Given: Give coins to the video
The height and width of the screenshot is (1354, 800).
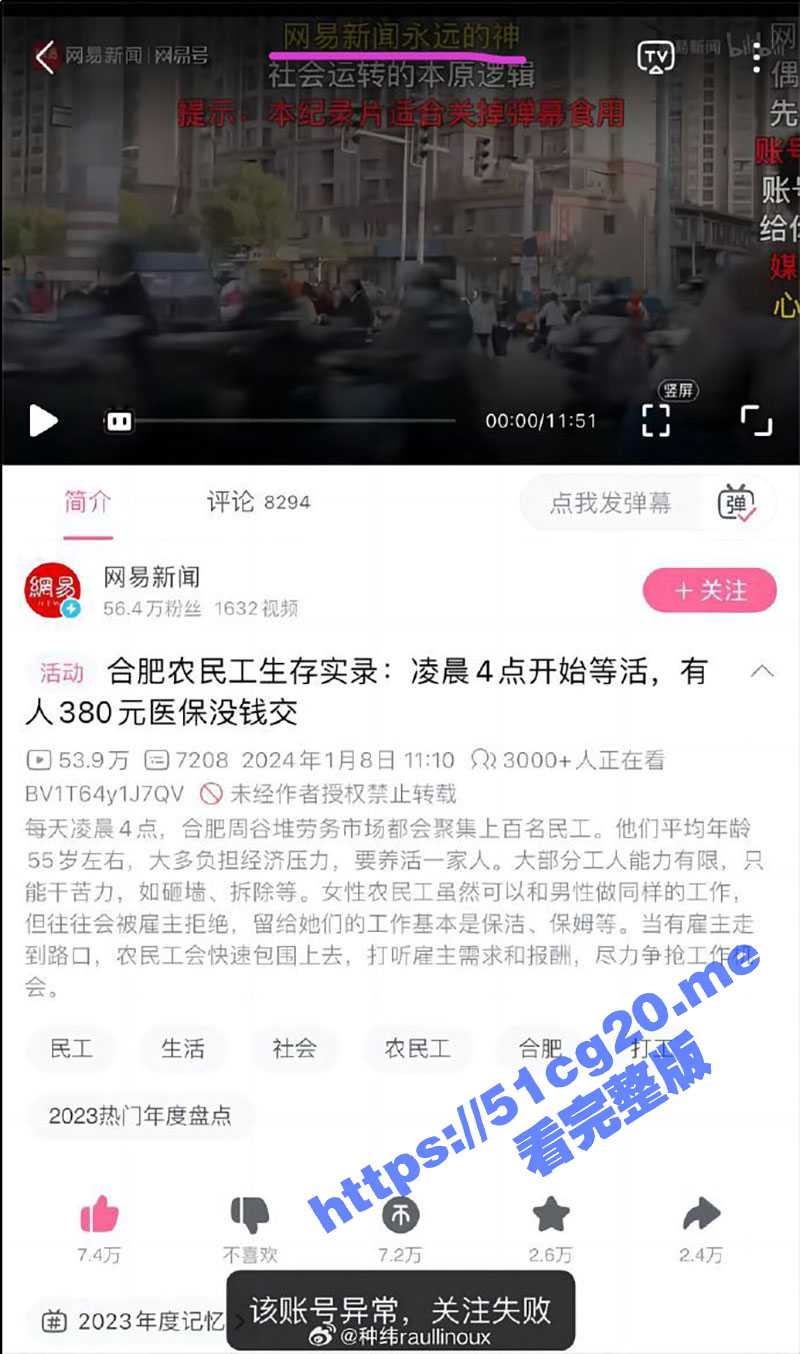Looking at the screenshot, I should [x=400, y=1215].
